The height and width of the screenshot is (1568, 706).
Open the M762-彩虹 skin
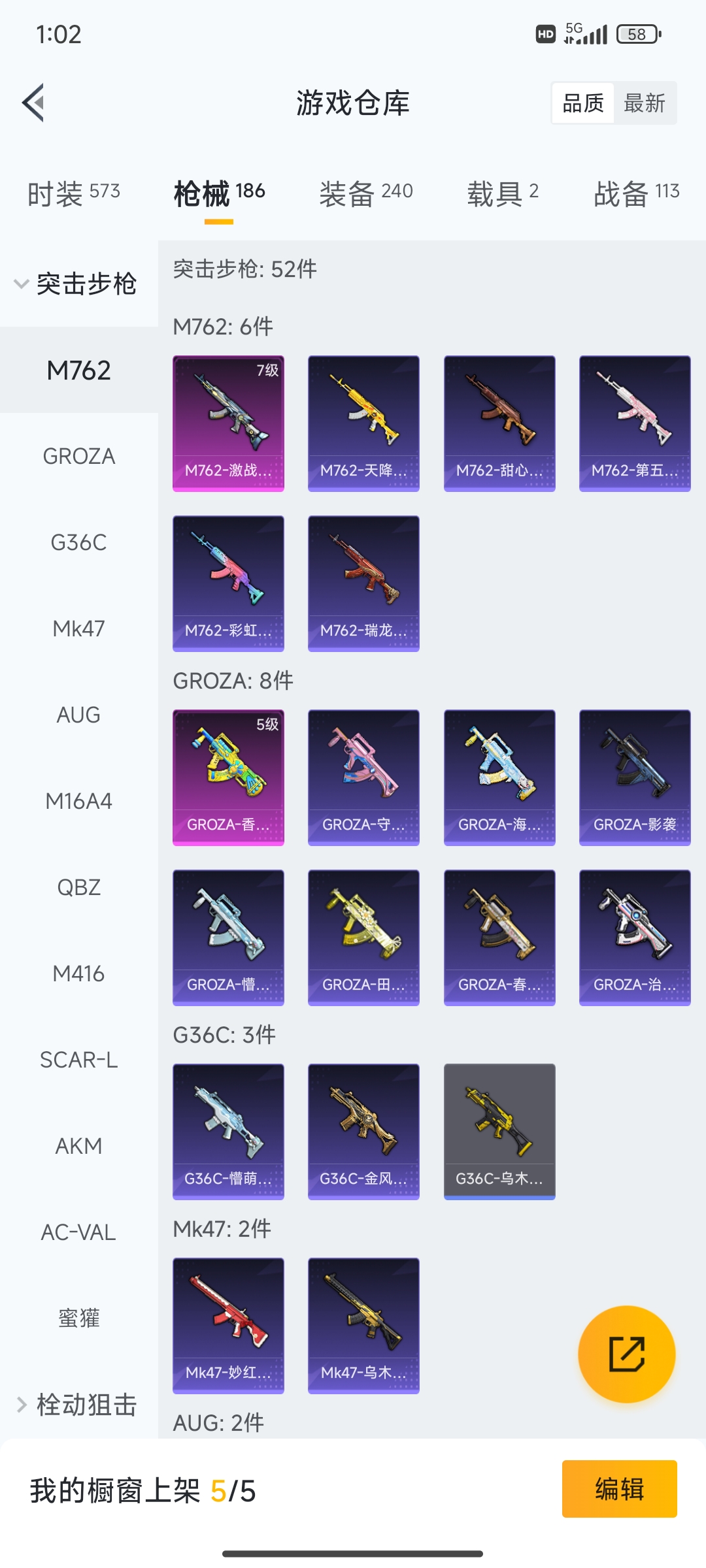(x=228, y=583)
